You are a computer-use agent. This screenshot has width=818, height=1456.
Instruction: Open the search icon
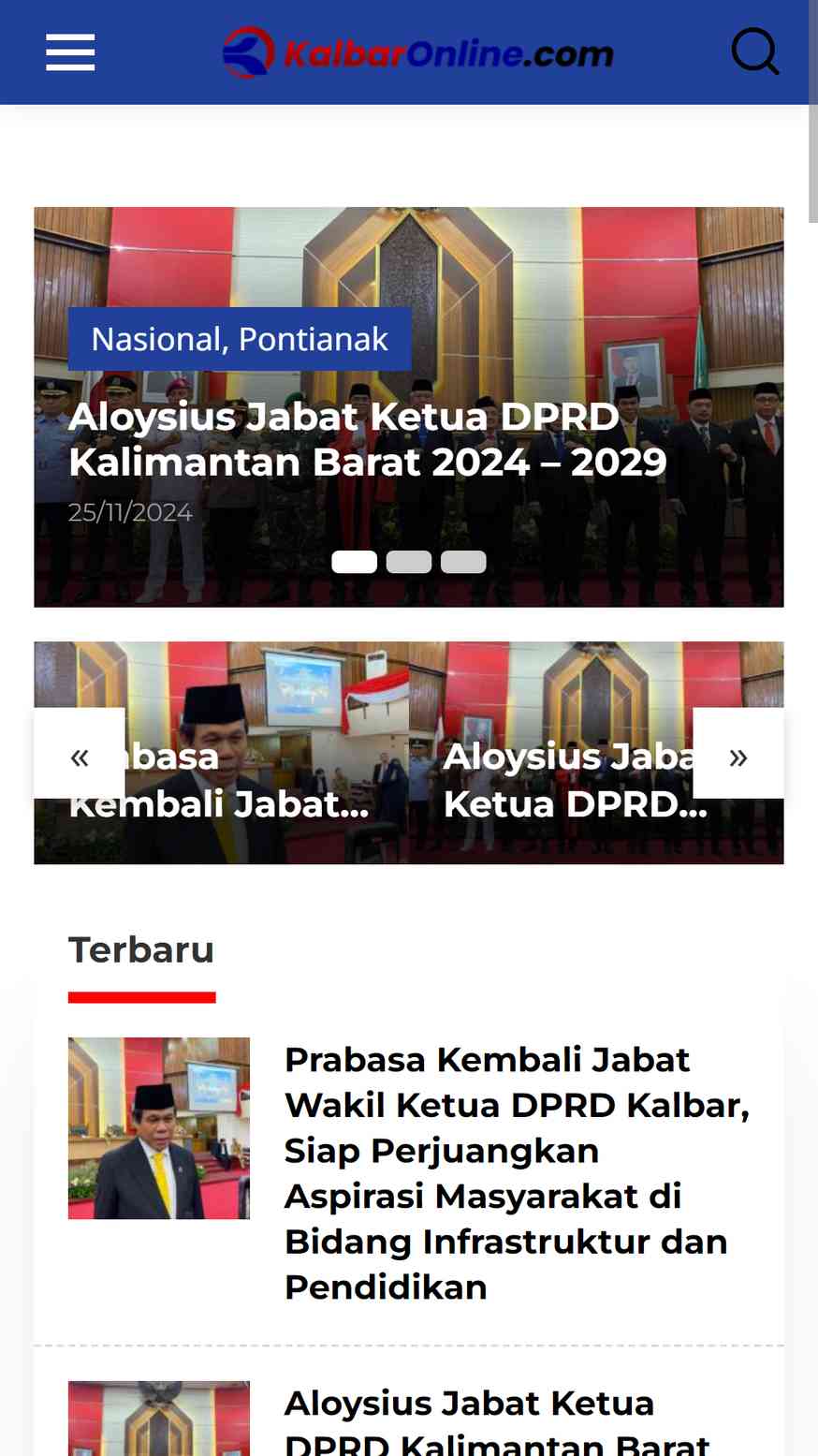[x=755, y=51]
